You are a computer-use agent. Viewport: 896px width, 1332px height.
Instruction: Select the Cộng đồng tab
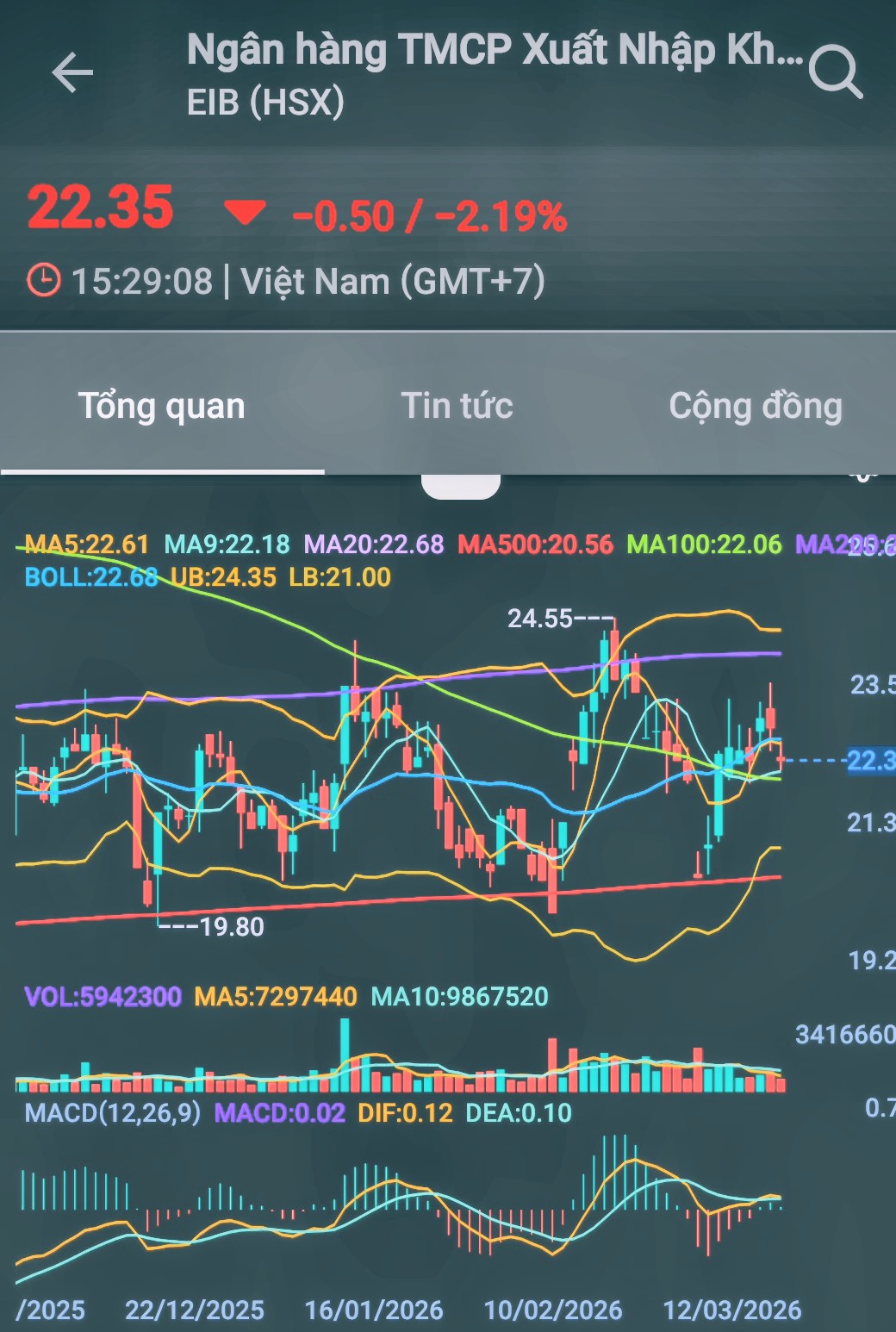756,406
